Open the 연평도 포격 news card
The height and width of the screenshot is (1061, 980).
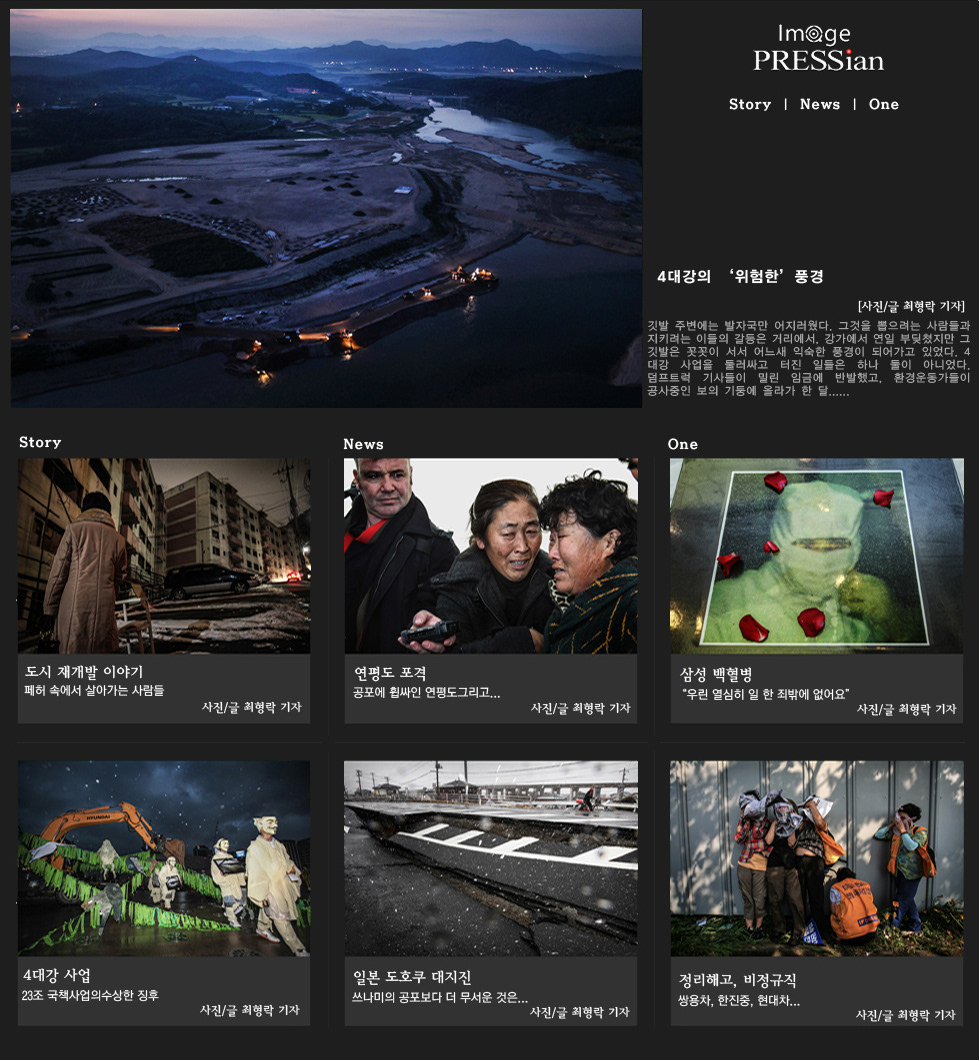(490, 556)
